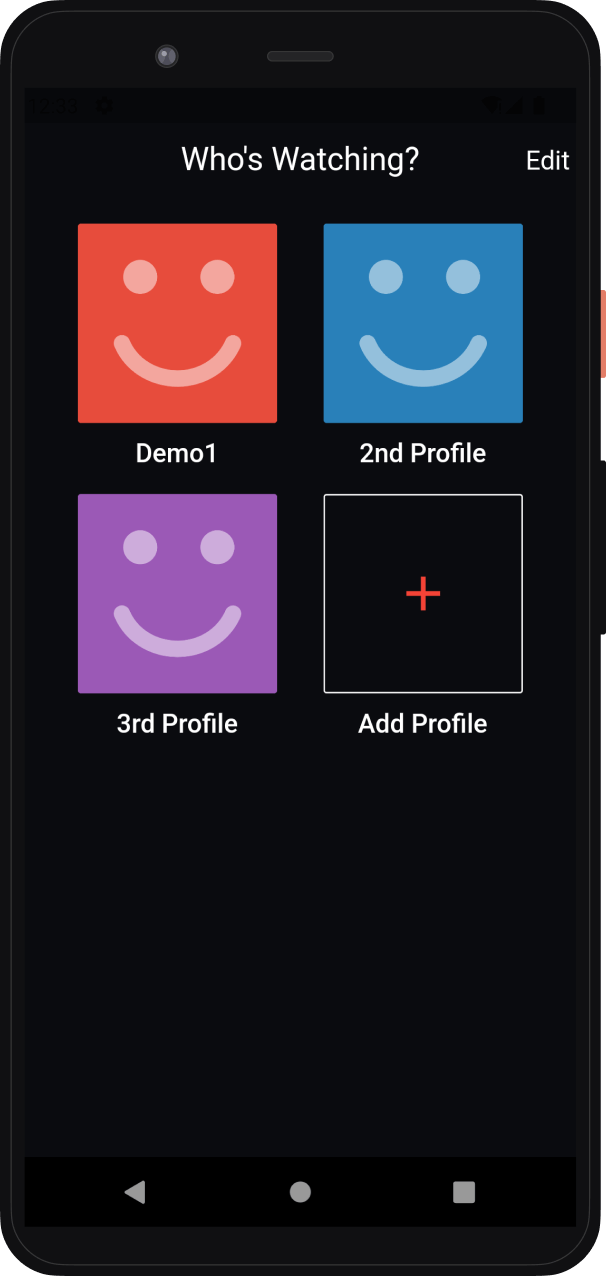Go back using the system back button
Image resolution: width=606 pixels, height=1276 pixels.
tap(135, 1191)
